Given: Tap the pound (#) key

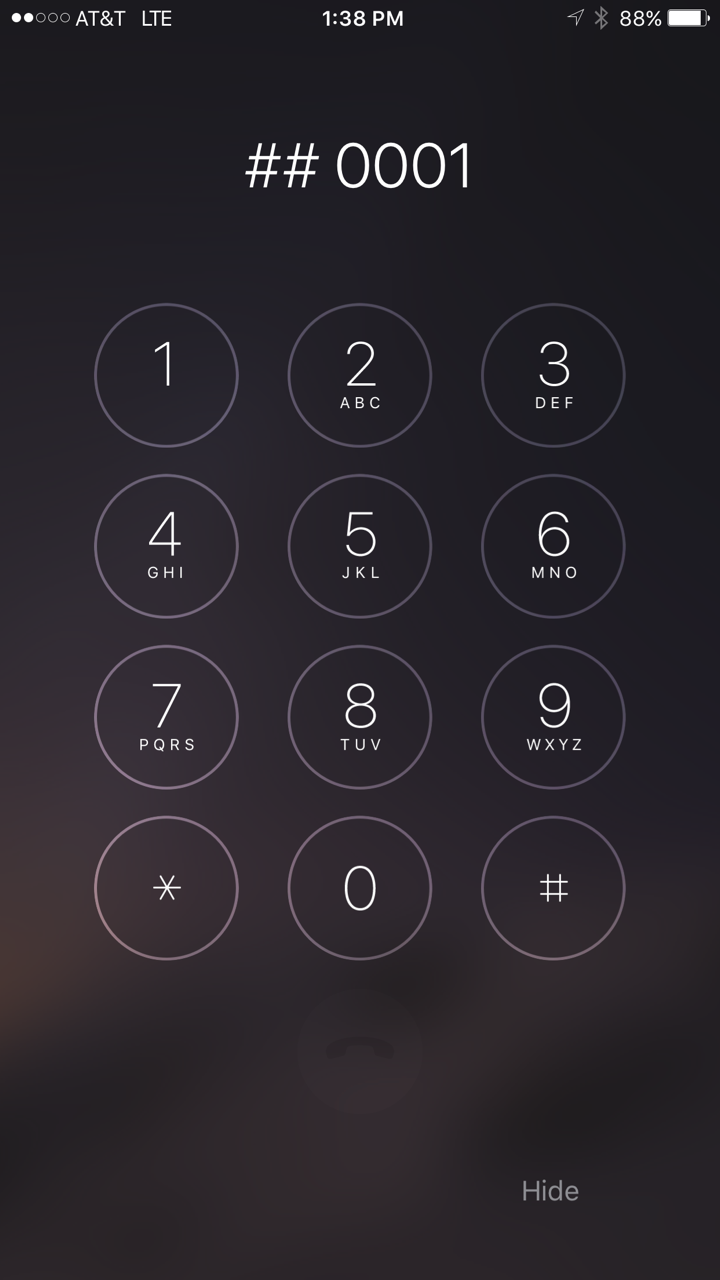Looking at the screenshot, I should pyautogui.click(x=553, y=888).
